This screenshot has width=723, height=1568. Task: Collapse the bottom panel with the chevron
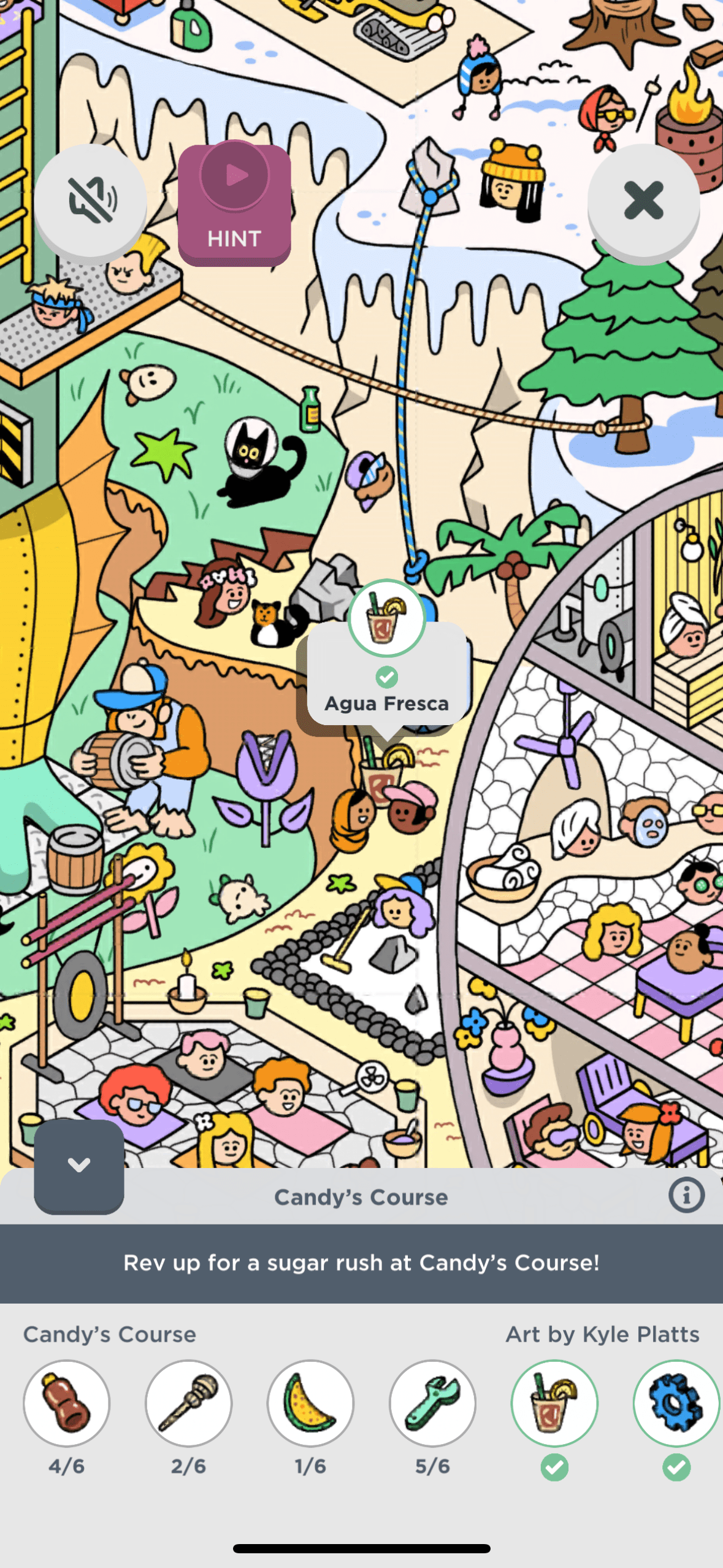tap(79, 1164)
